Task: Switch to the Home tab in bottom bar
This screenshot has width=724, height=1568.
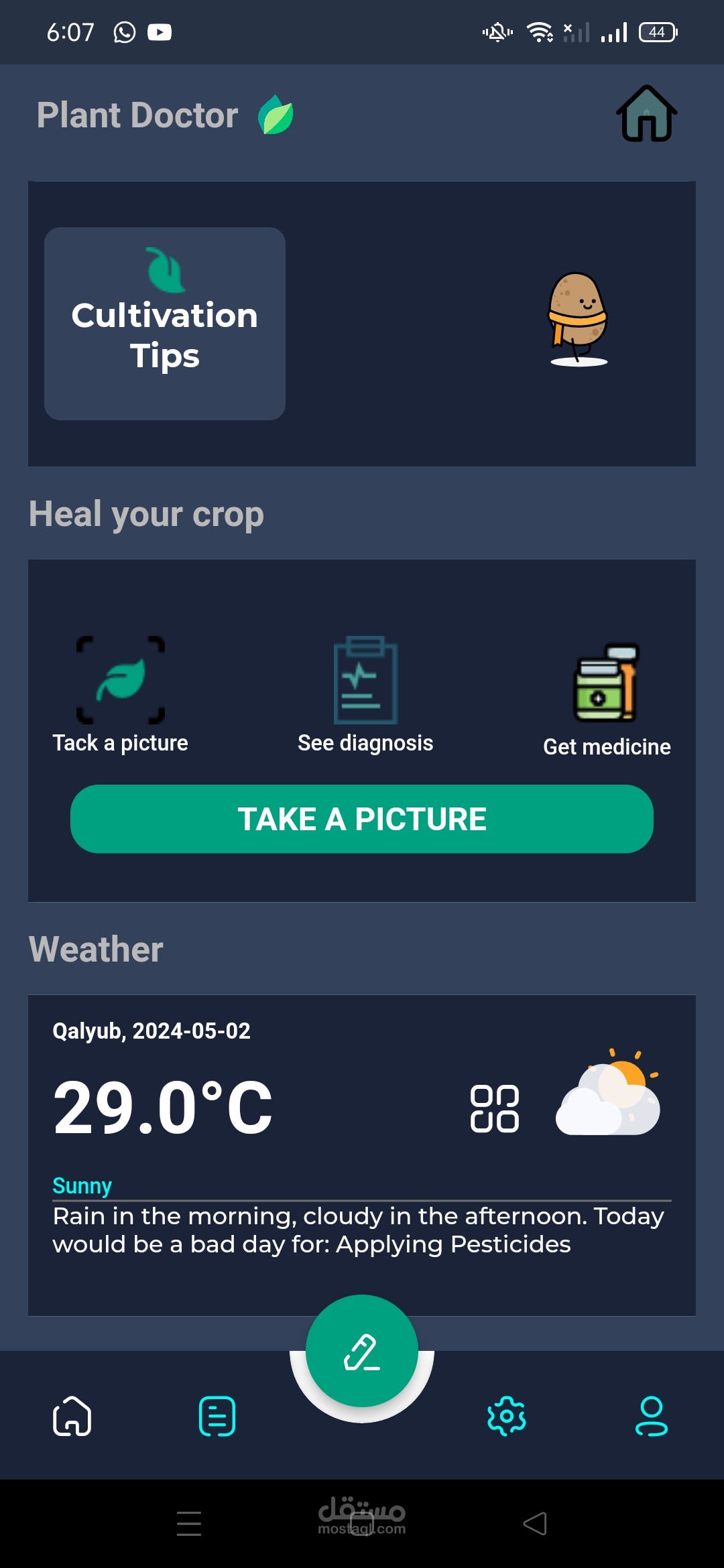Action: click(x=72, y=1416)
